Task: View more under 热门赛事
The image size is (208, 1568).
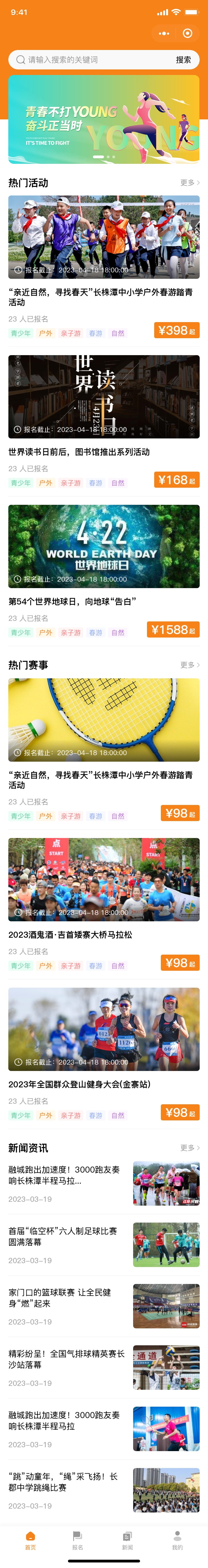Action: (190, 665)
